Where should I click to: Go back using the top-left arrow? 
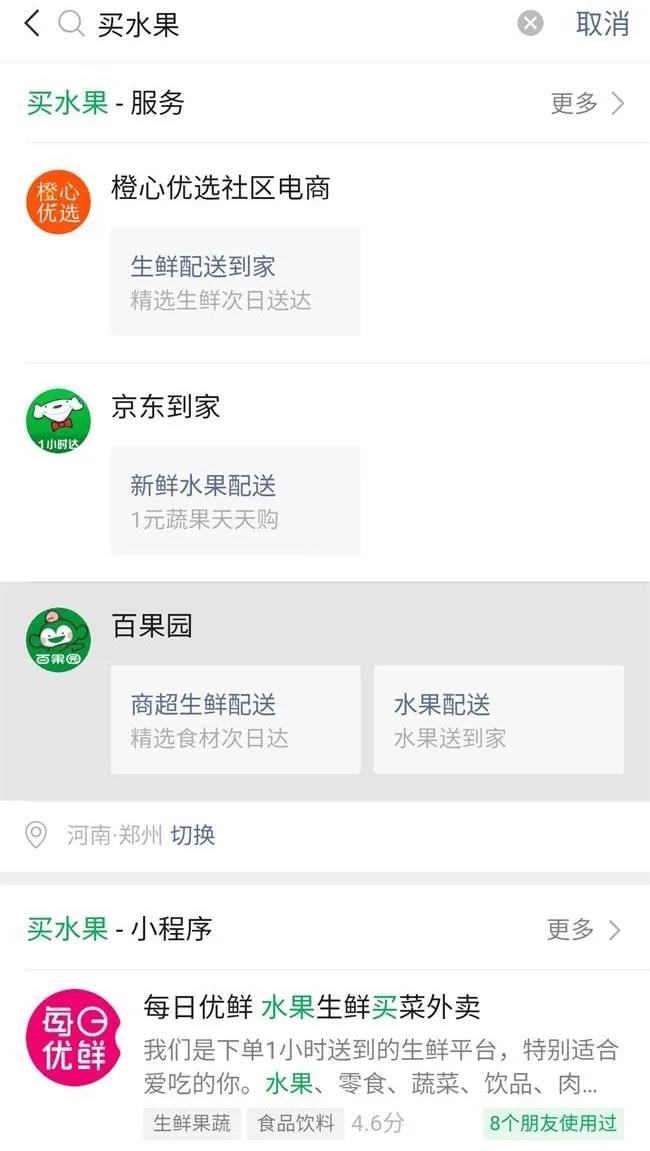tap(31, 24)
